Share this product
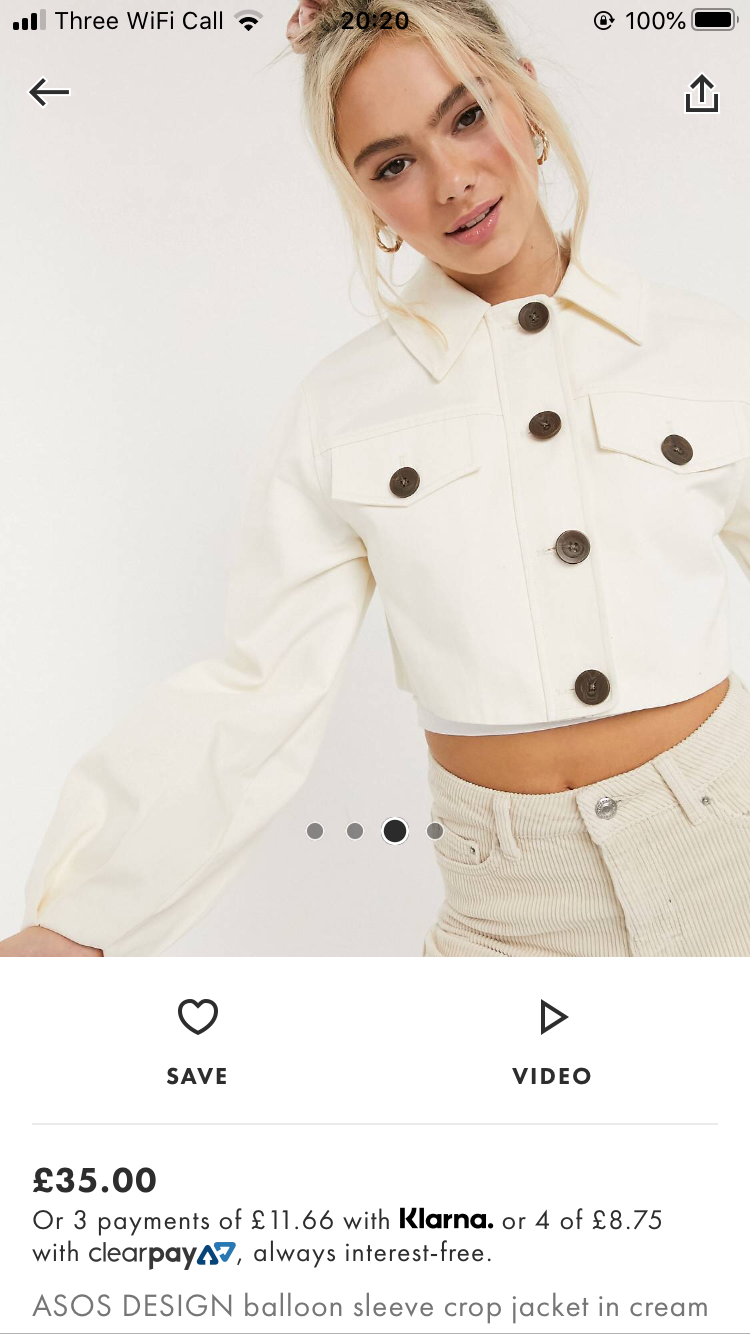This screenshot has width=750, height=1334. (701, 94)
